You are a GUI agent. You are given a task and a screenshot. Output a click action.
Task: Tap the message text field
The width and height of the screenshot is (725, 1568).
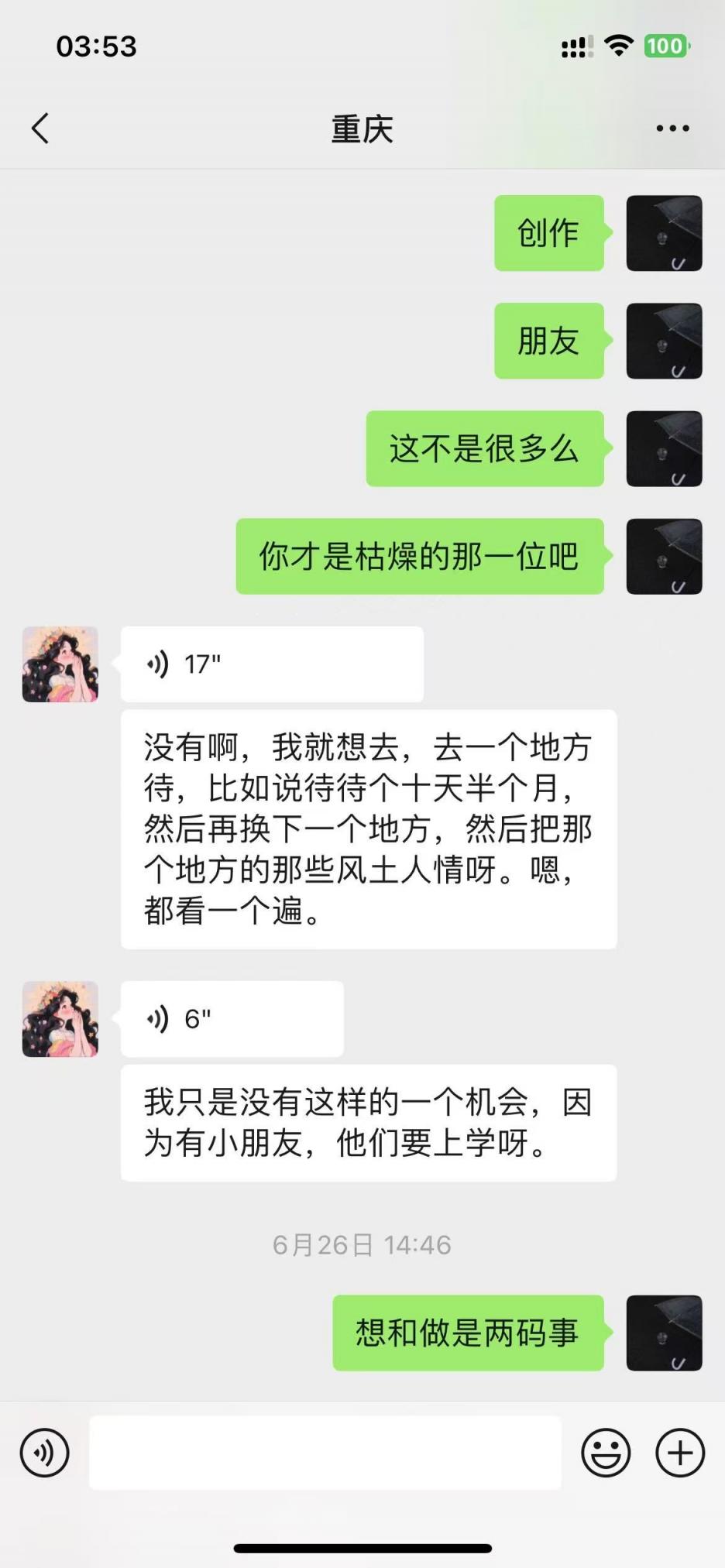(325, 1453)
